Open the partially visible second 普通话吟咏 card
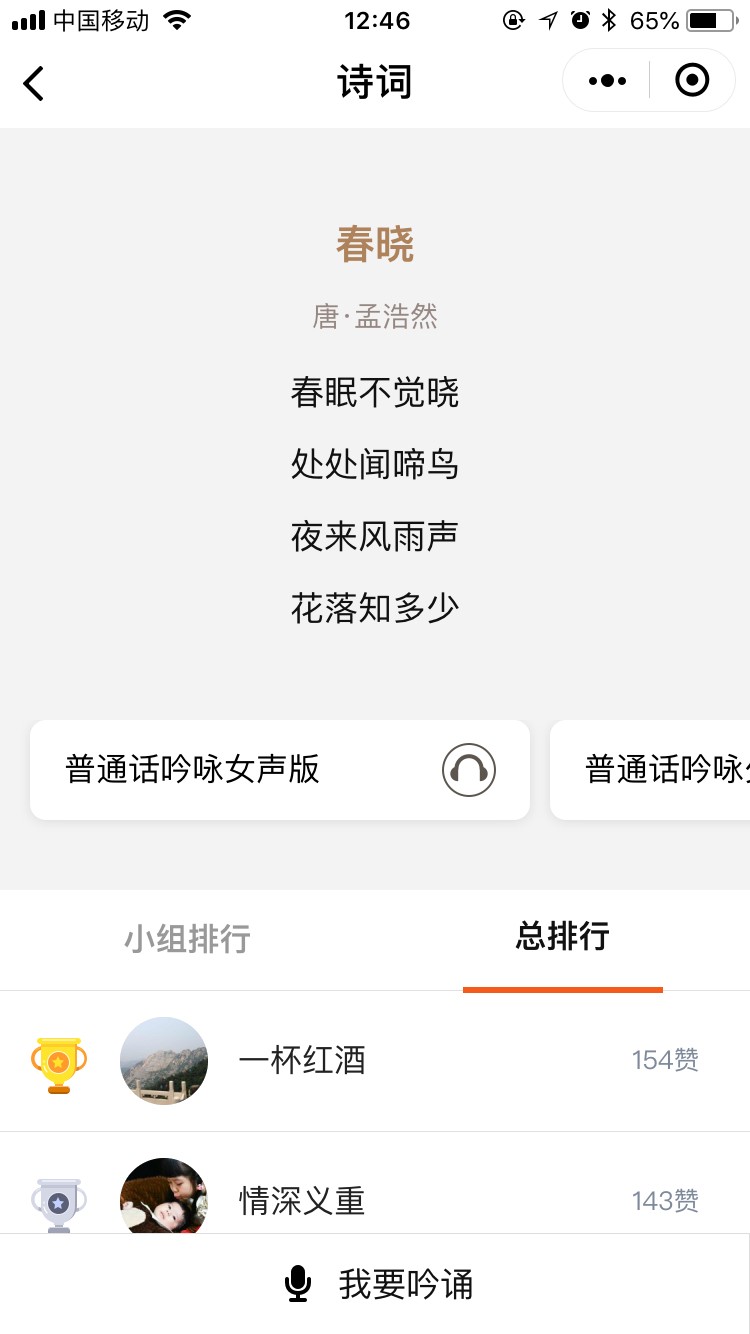Screen dimensions: 750x1334 [650, 770]
